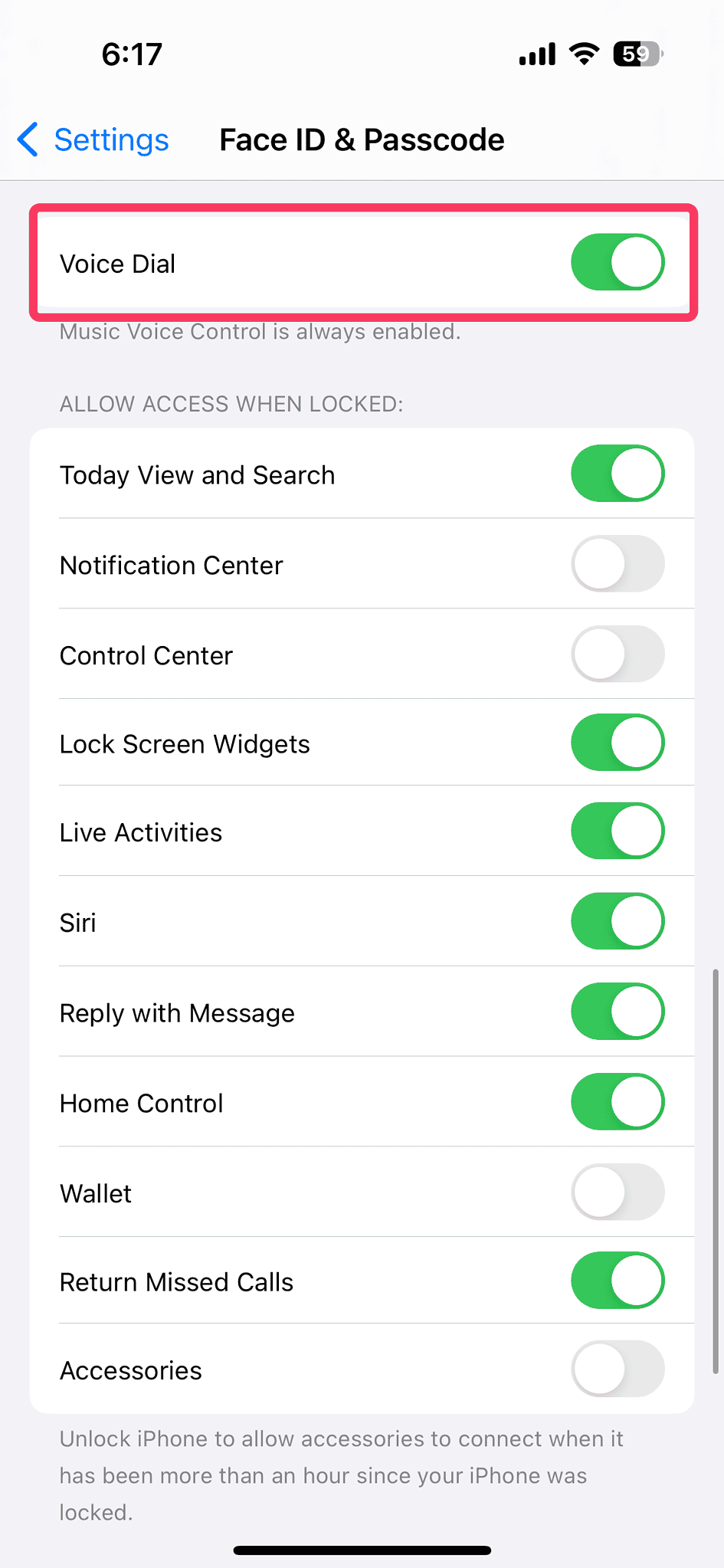Screen dimensions: 724x1568
Task: Turn off Home Control access
Action: (x=618, y=1102)
